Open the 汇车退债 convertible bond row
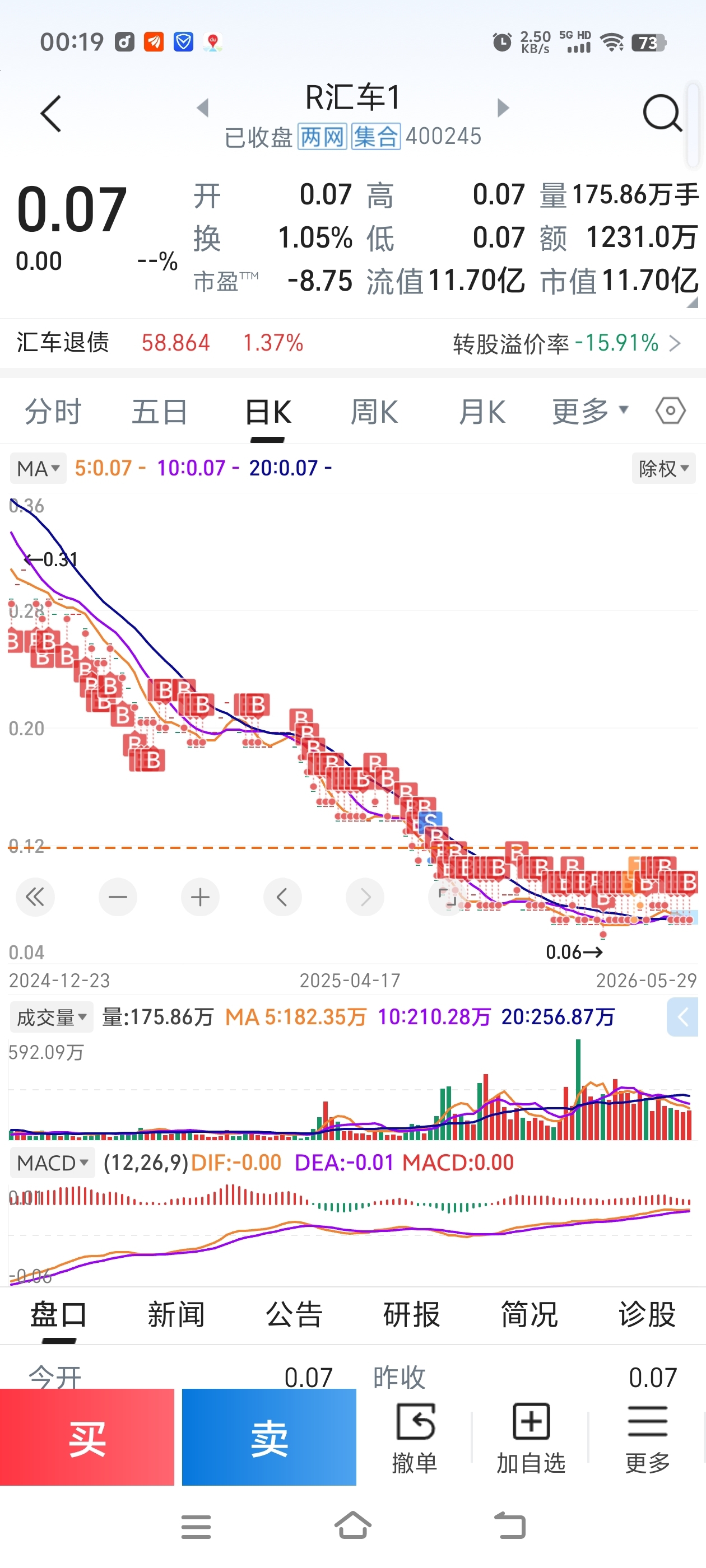This screenshot has height=1568, width=706. (x=352, y=343)
